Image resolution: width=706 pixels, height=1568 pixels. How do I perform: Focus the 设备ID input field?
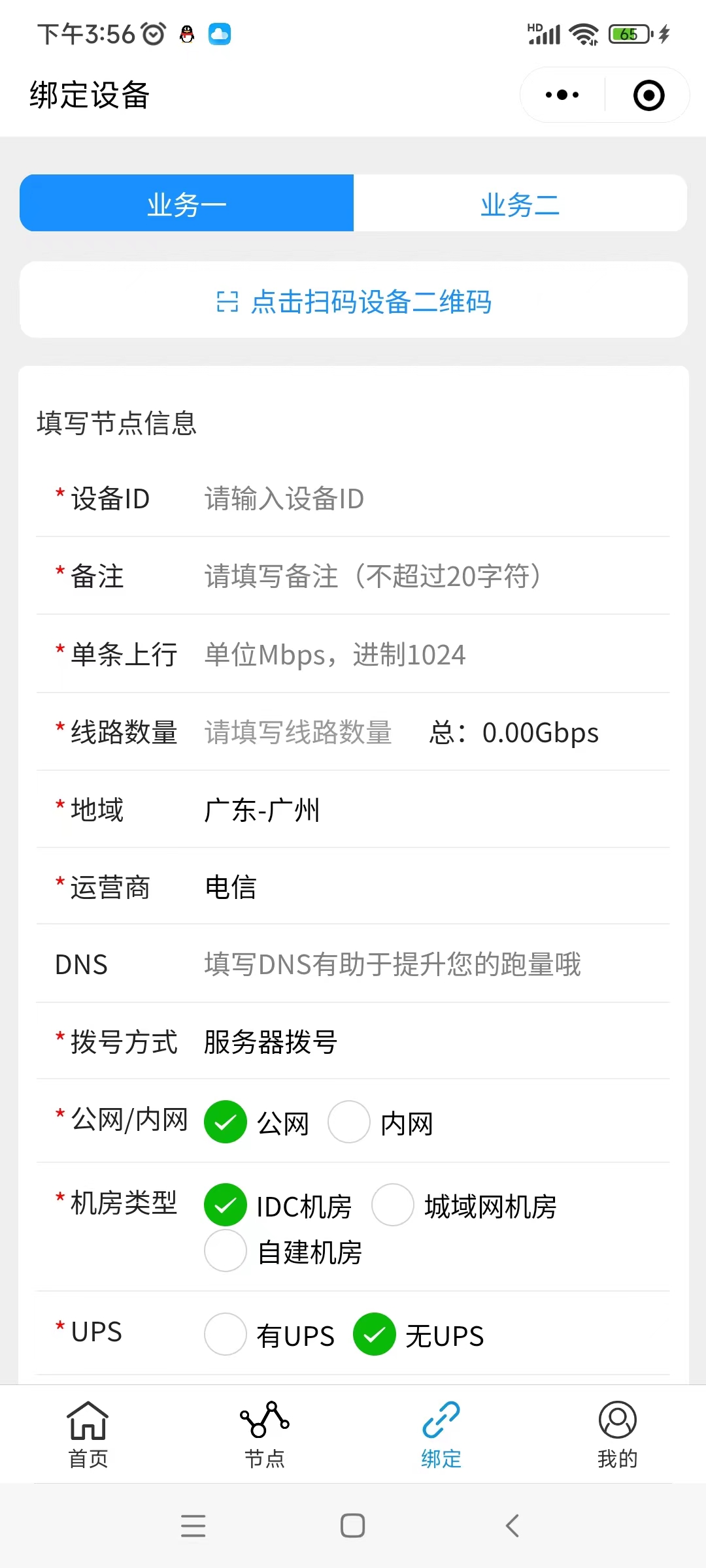tap(431, 499)
